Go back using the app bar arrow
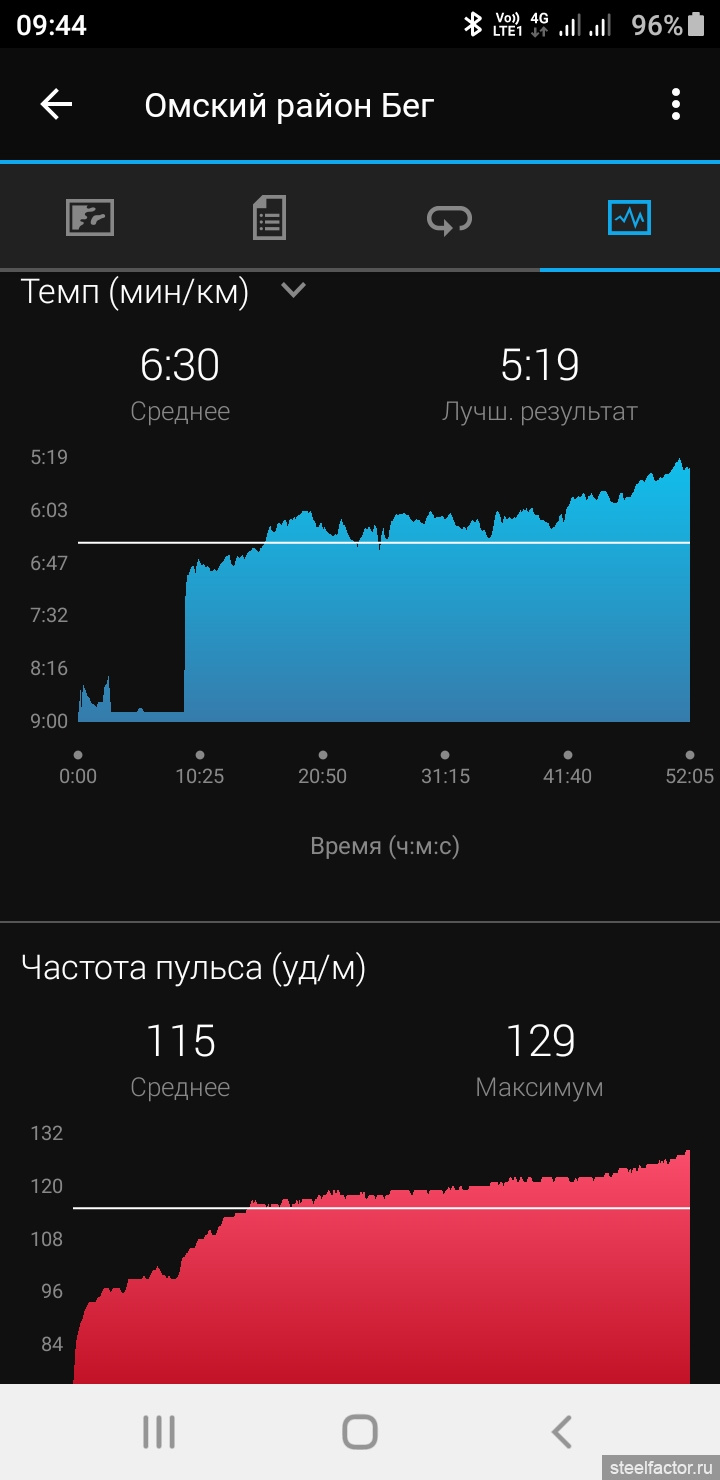The height and width of the screenshot is (1480, 720). (x=56, y=104)
